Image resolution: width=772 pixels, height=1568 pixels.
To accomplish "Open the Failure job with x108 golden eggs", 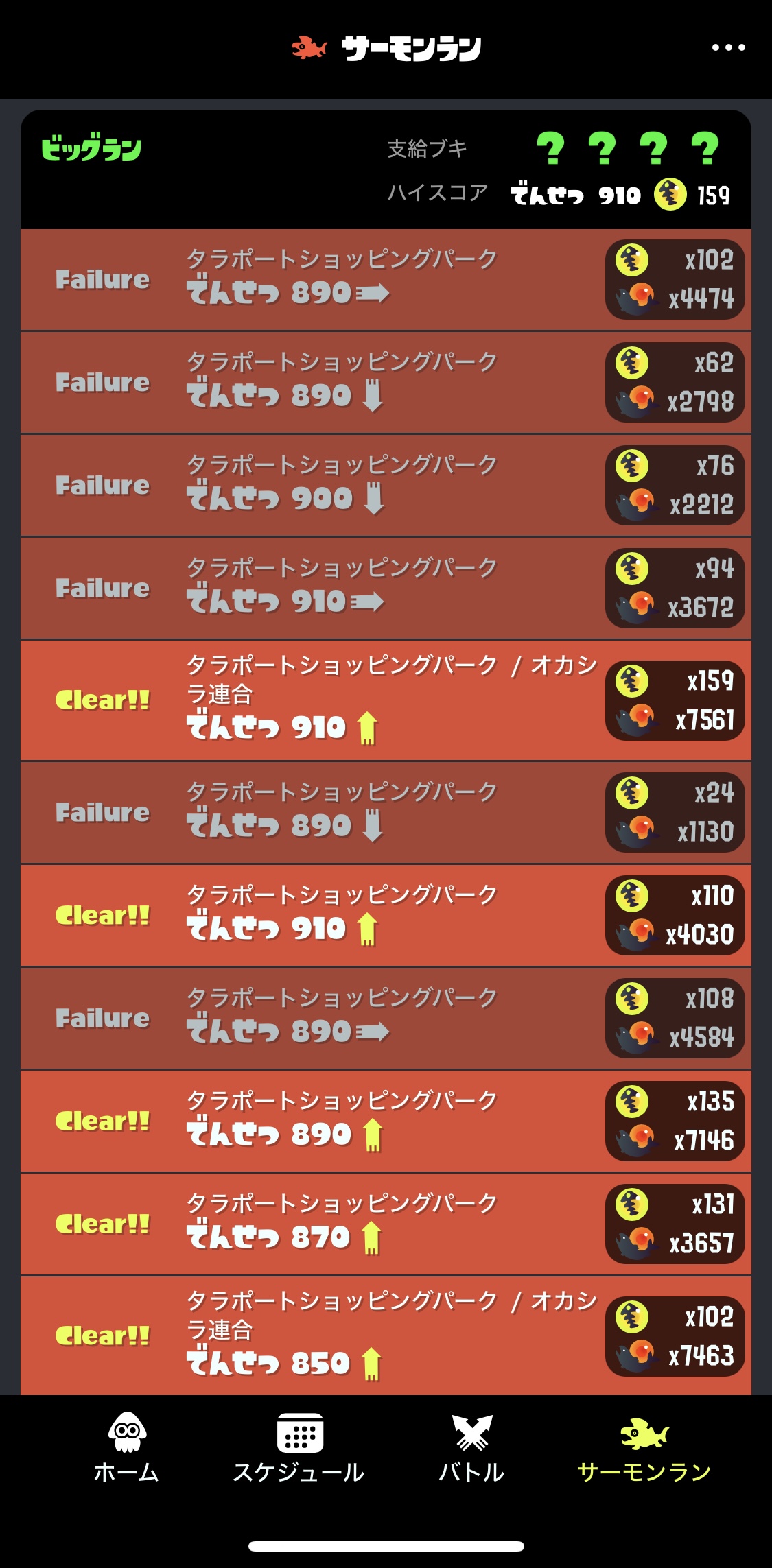I will (386, 1019).
